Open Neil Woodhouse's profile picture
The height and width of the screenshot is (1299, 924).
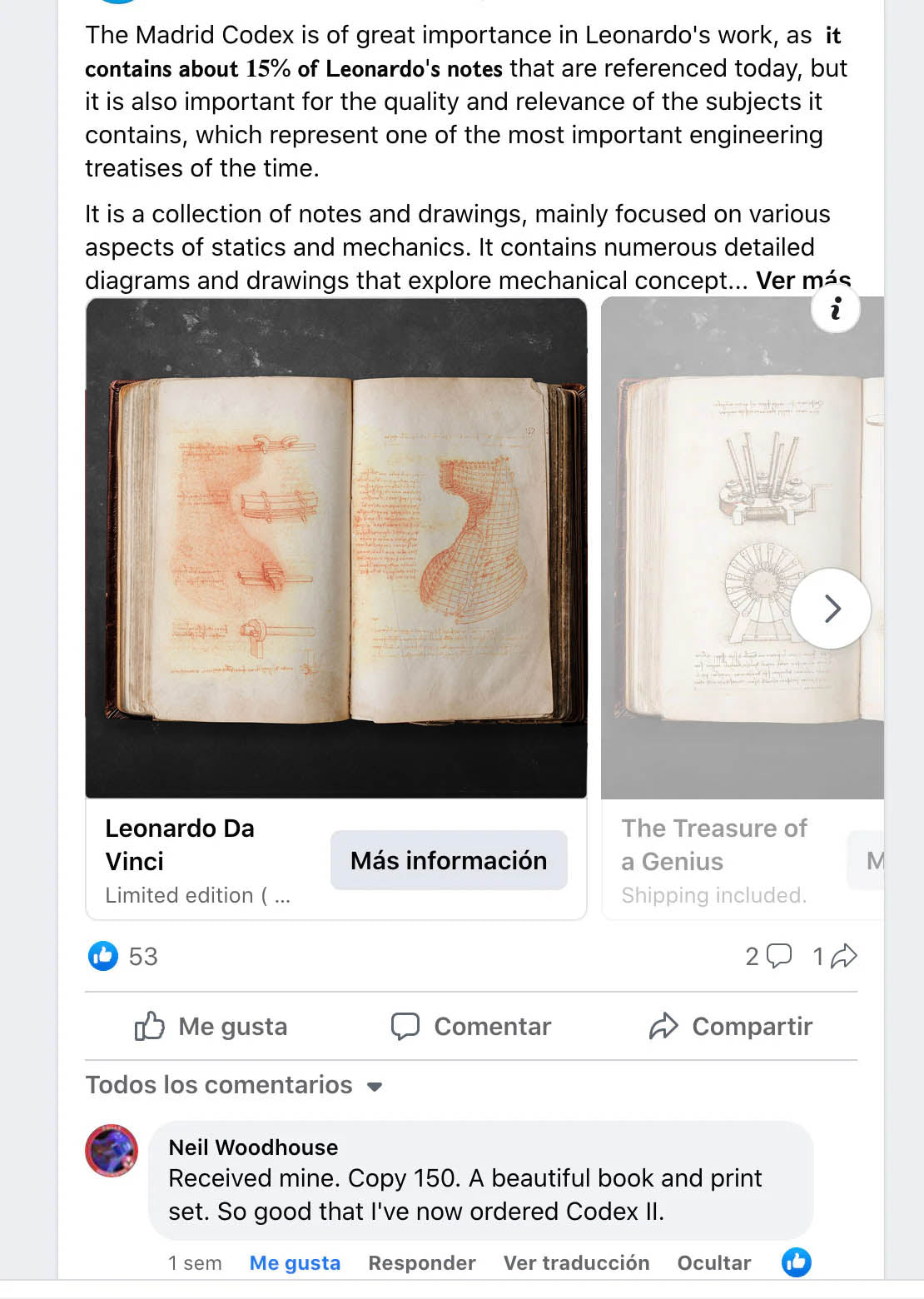coord(112,1151)
